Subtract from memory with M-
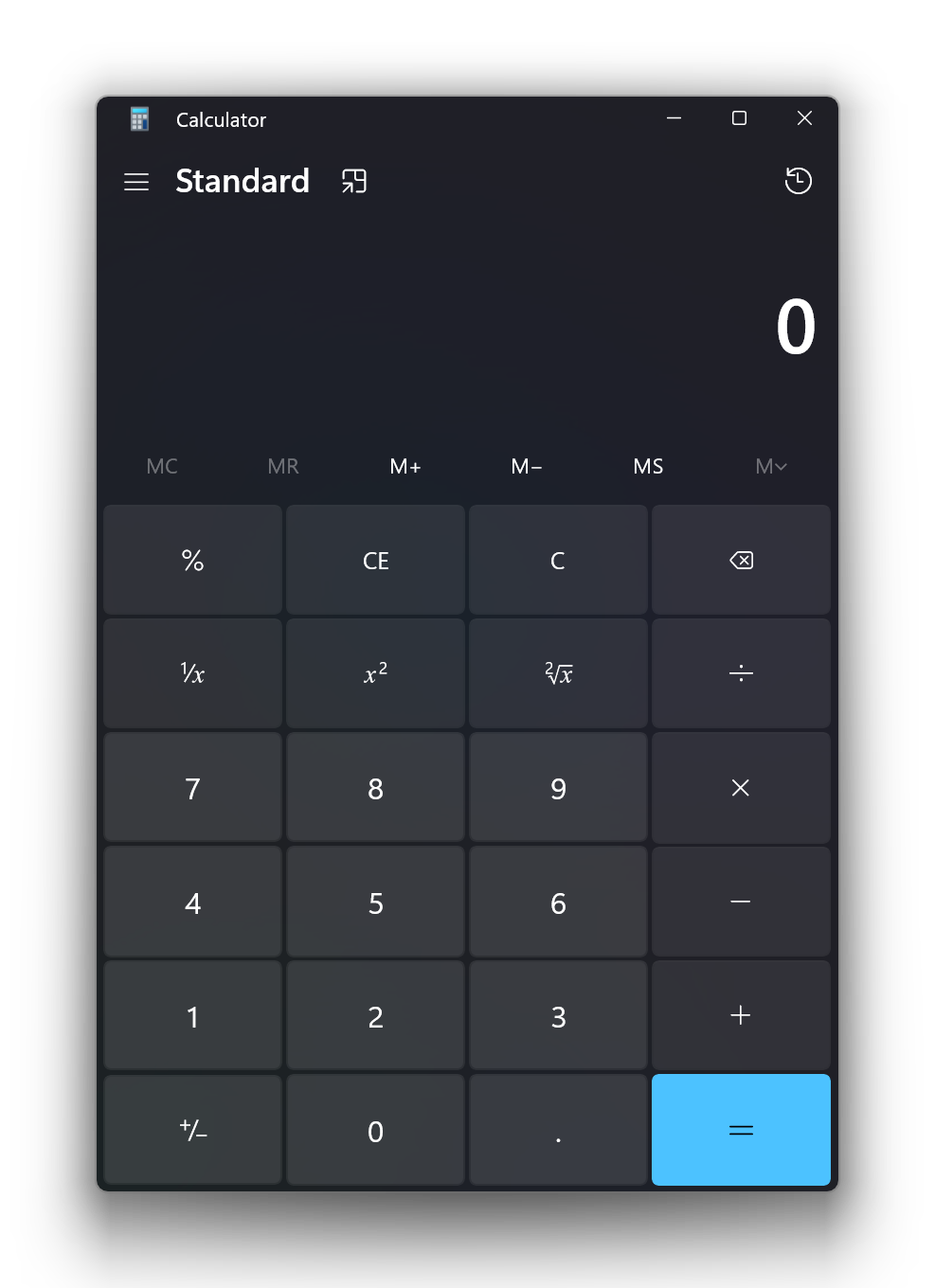Image resolution: width=935 pixels, height=1288 pixels. click(527, 466)
